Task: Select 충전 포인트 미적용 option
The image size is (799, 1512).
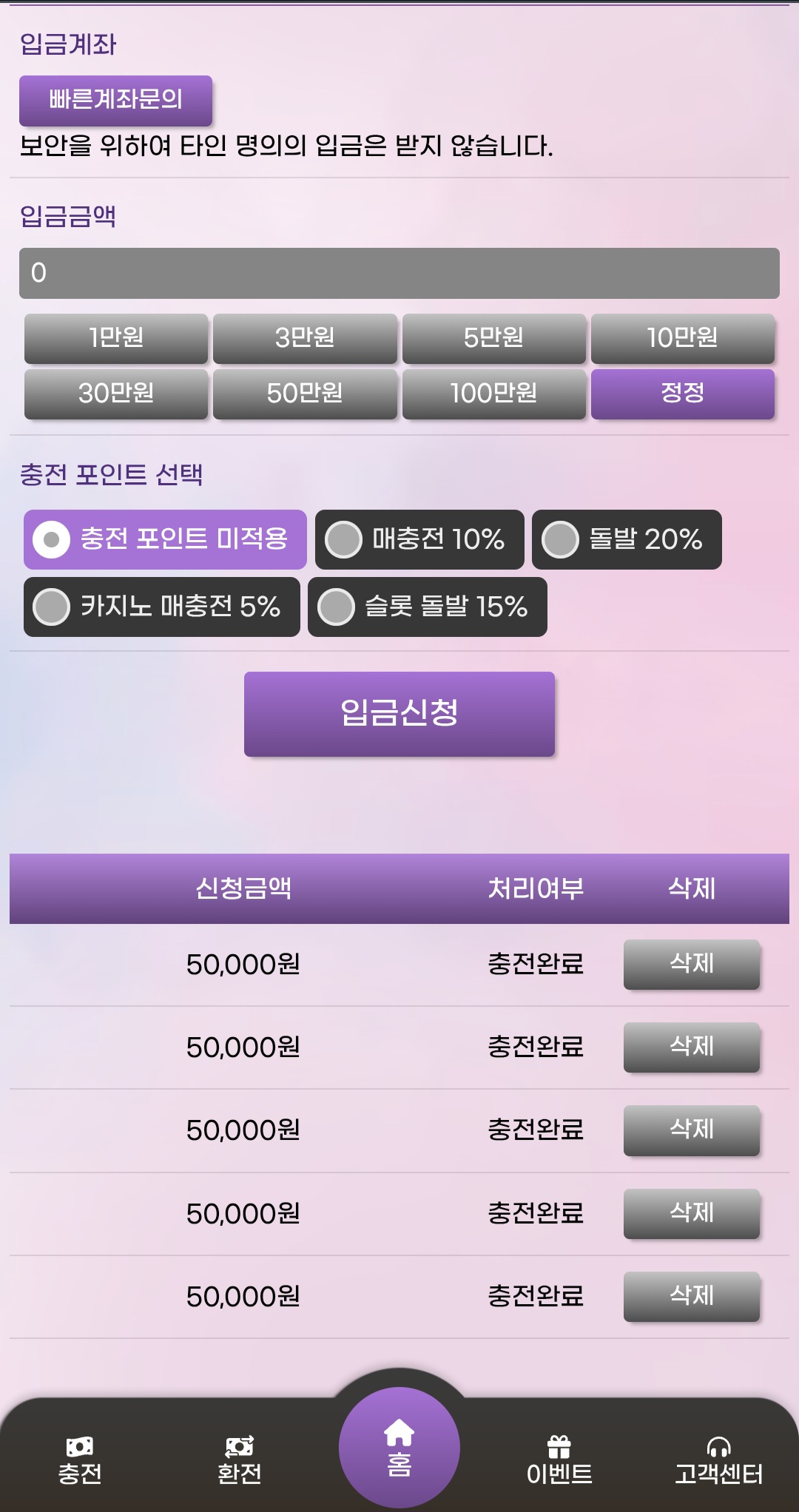Action: click(x=165, y=539)
